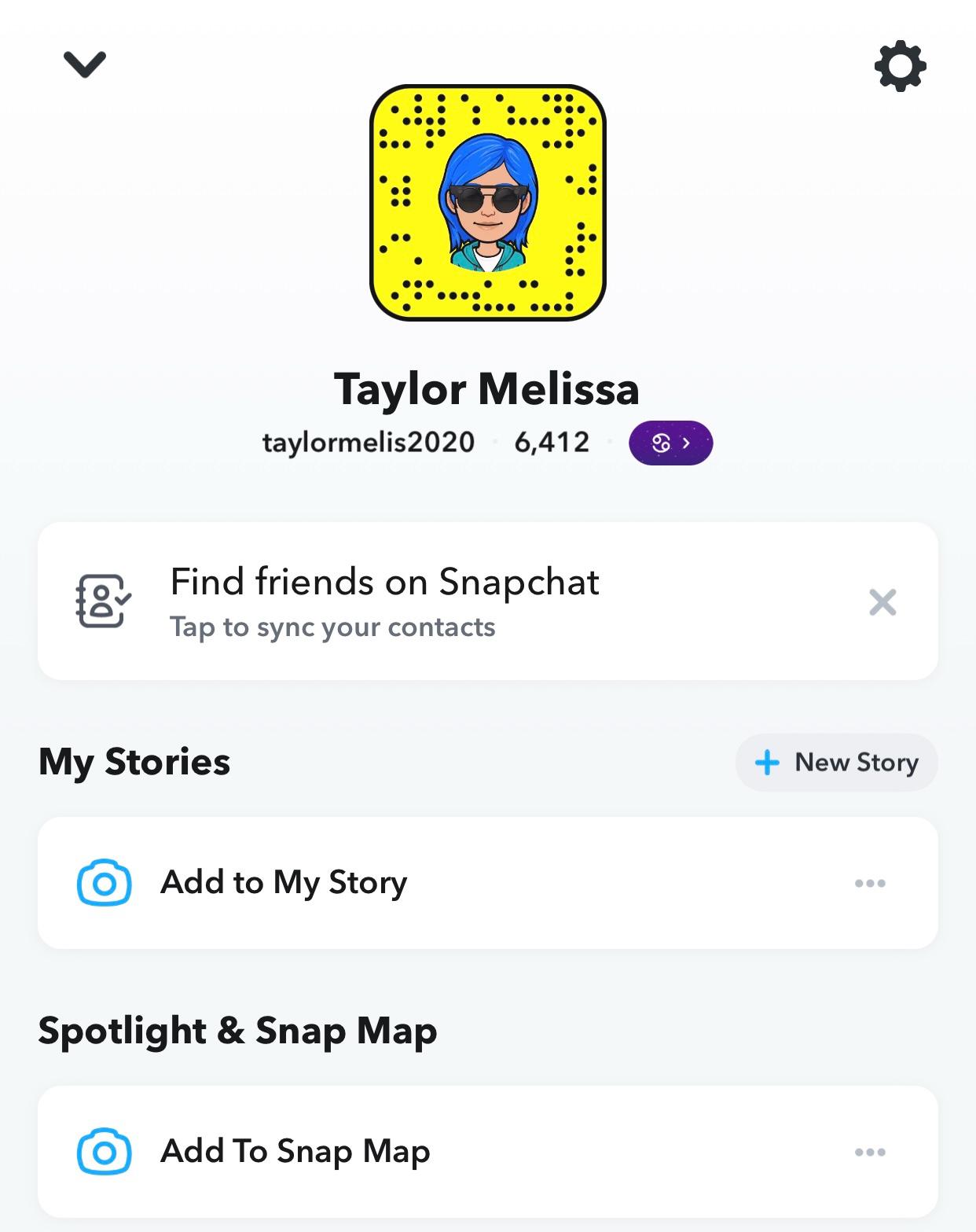Open the settings gear
The image size is (976, 1232).
(x=900, y=67)
